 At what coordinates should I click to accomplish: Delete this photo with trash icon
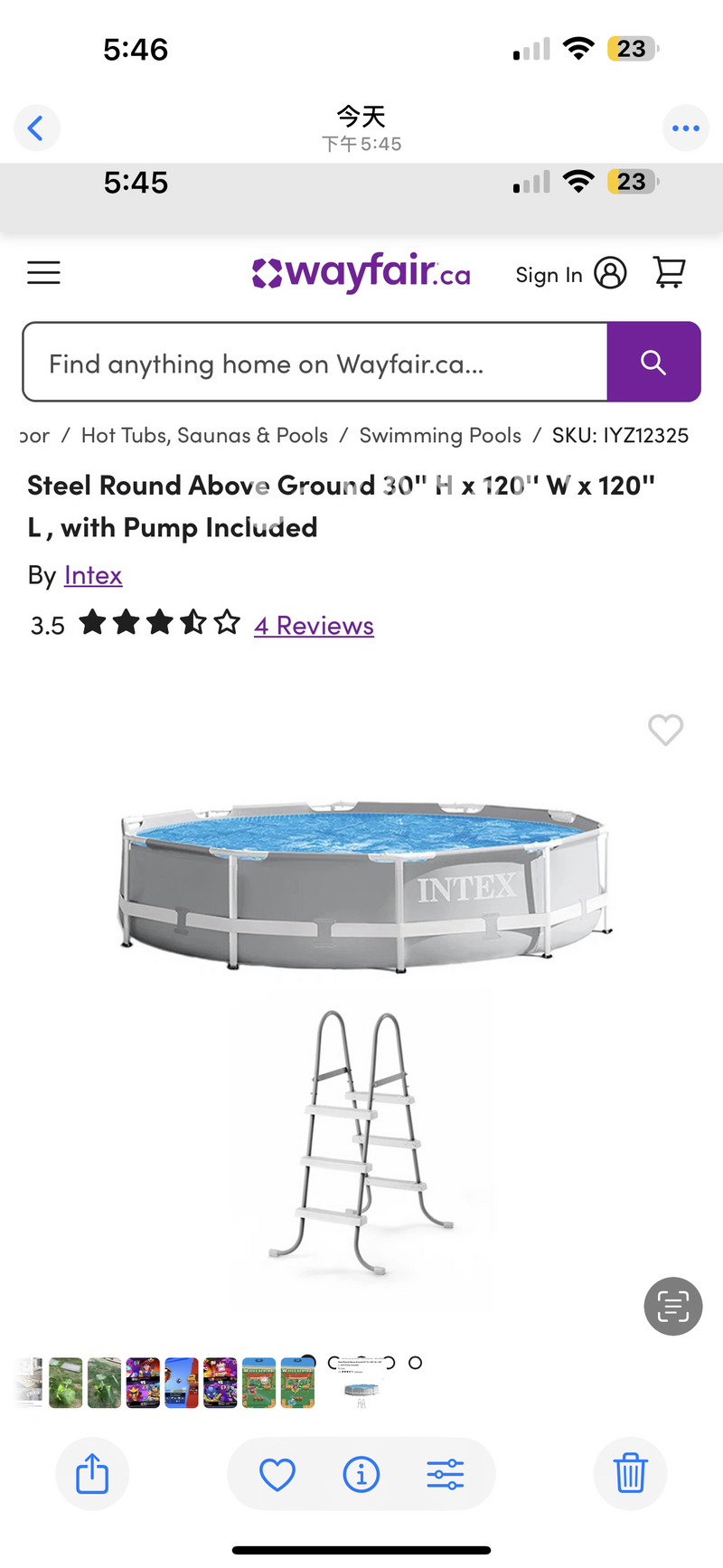630,1473
